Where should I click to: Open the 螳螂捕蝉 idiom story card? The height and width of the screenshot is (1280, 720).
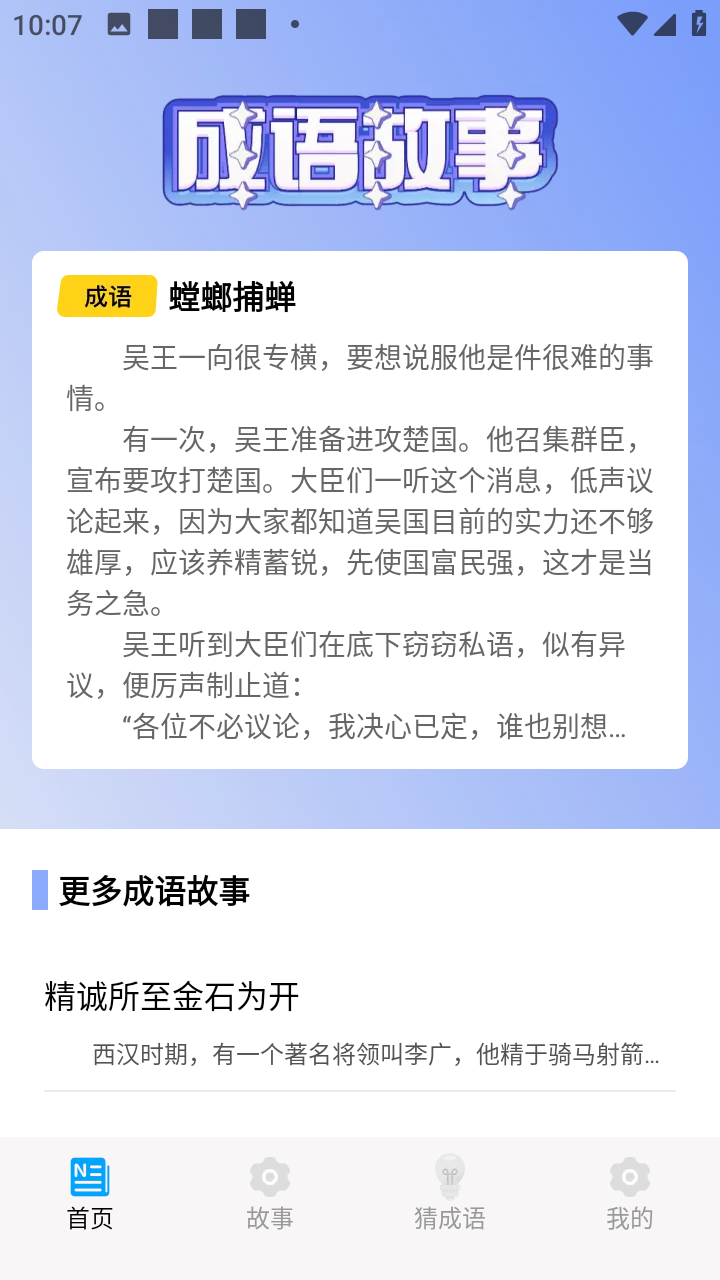point(360,510)
